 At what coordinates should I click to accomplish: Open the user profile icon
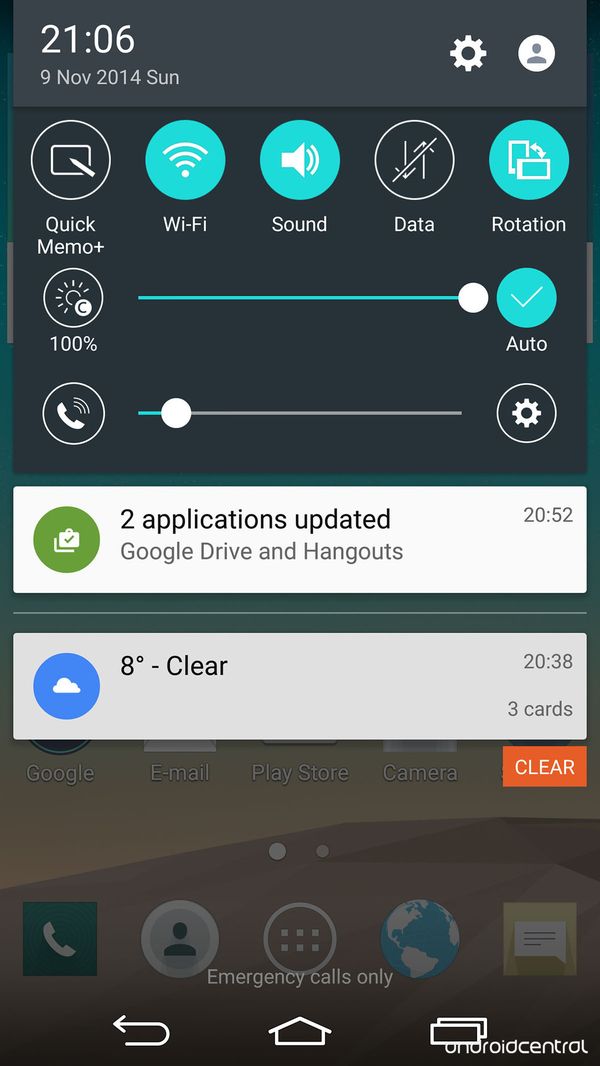tap(536, 53)
